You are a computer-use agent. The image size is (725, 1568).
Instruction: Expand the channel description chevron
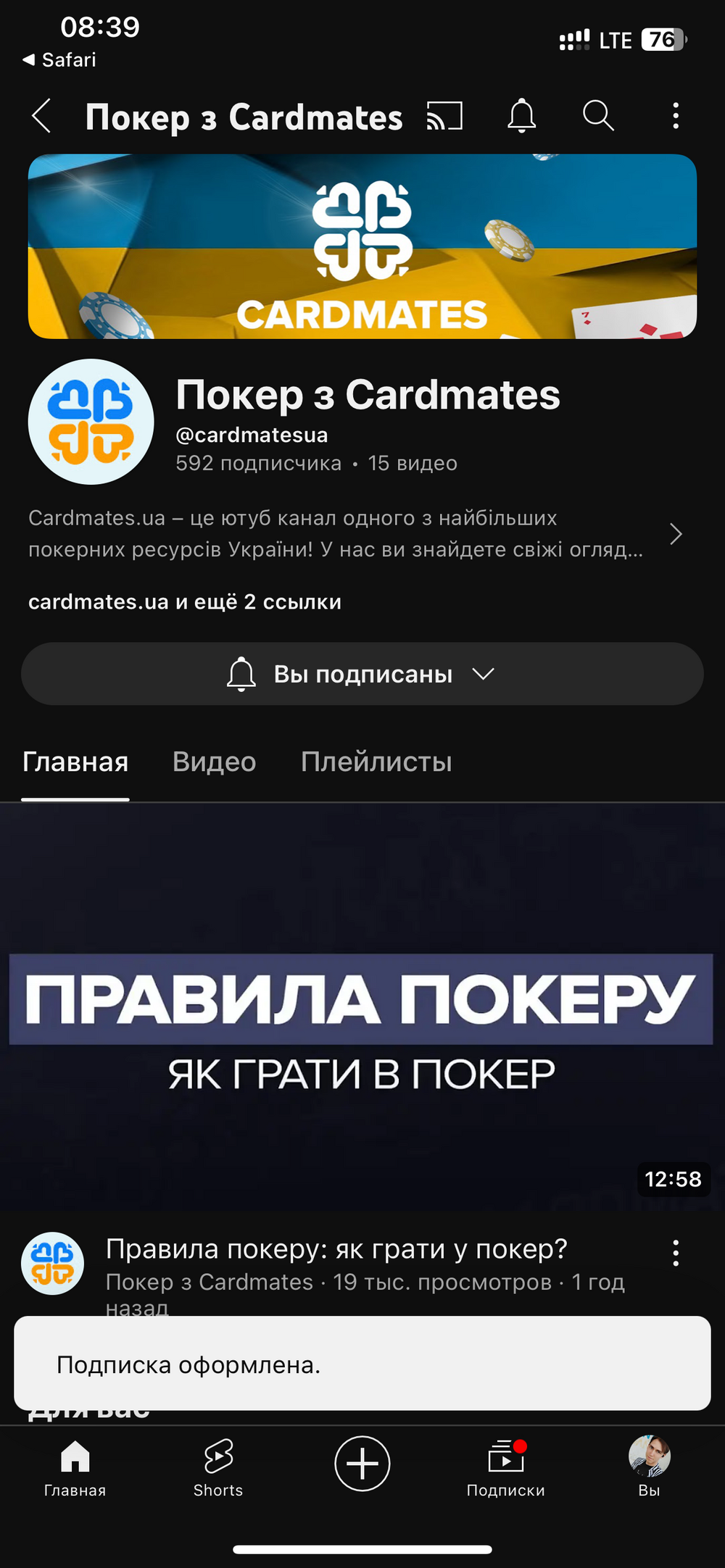pyautogui.click(x=676, y=534)
